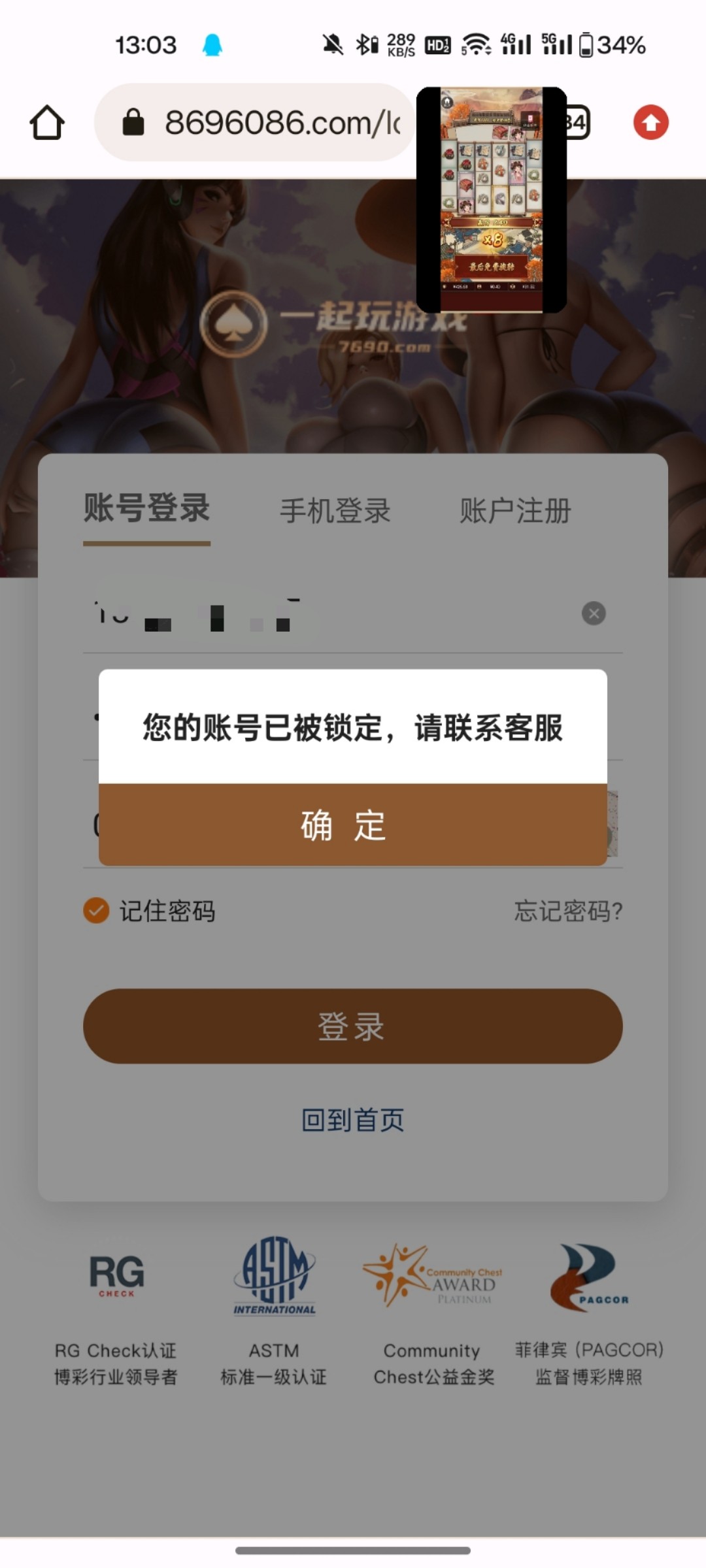
Task: Open the browser tabs counter
Action: (578, 122)
